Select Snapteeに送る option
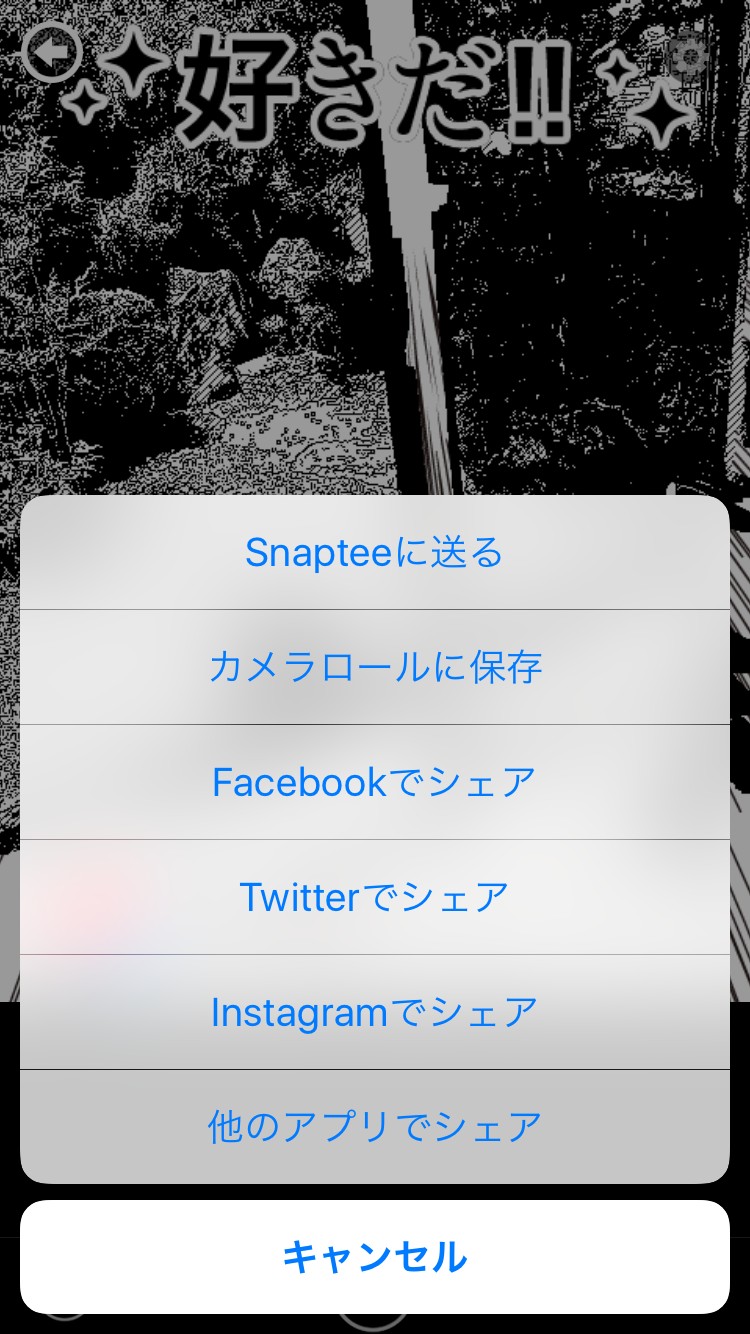The width and height of the screenshot is (750, 1334). point(375,552)
